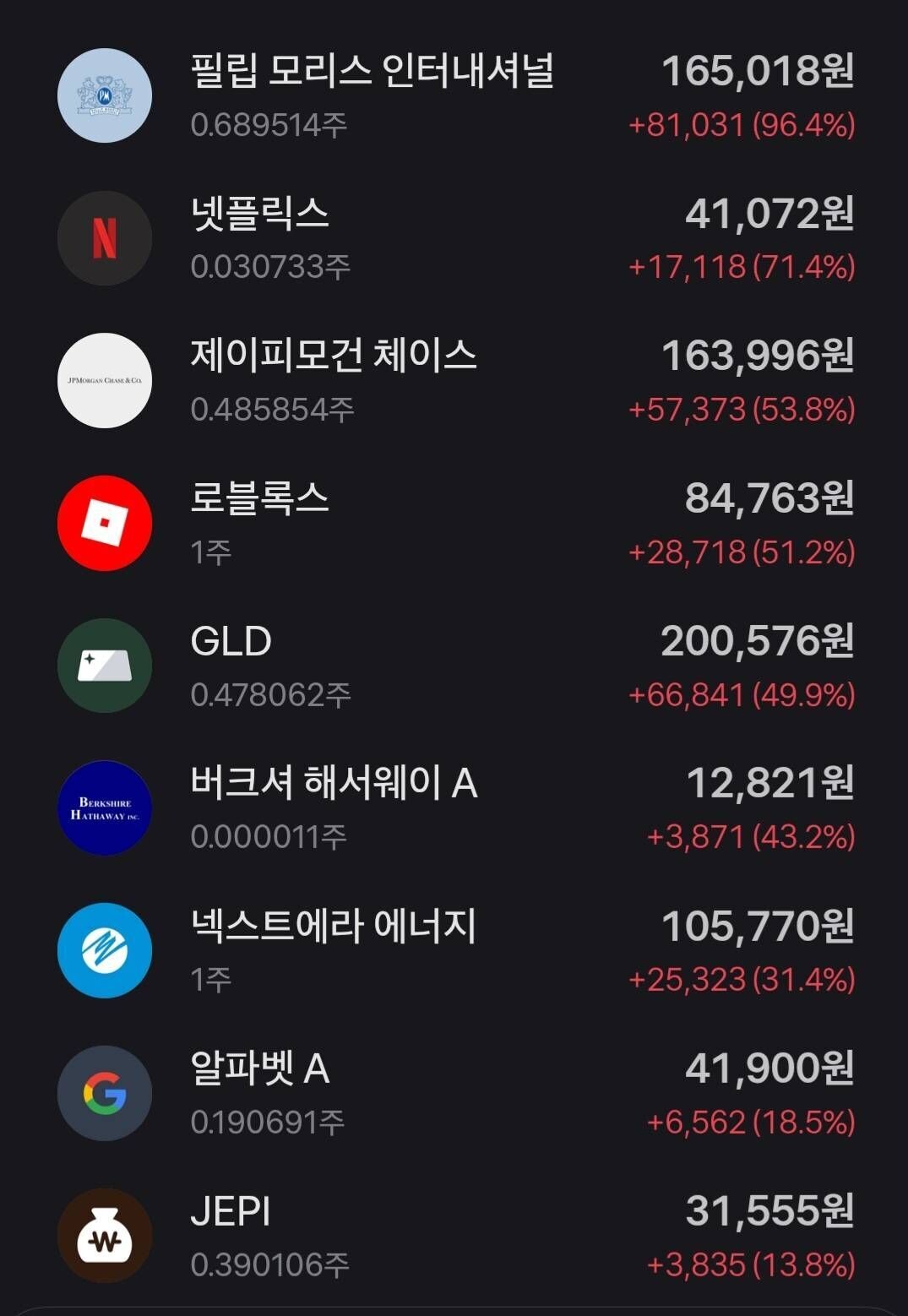Select the Berkshire Hathaway blue logo

pos(104,806)
